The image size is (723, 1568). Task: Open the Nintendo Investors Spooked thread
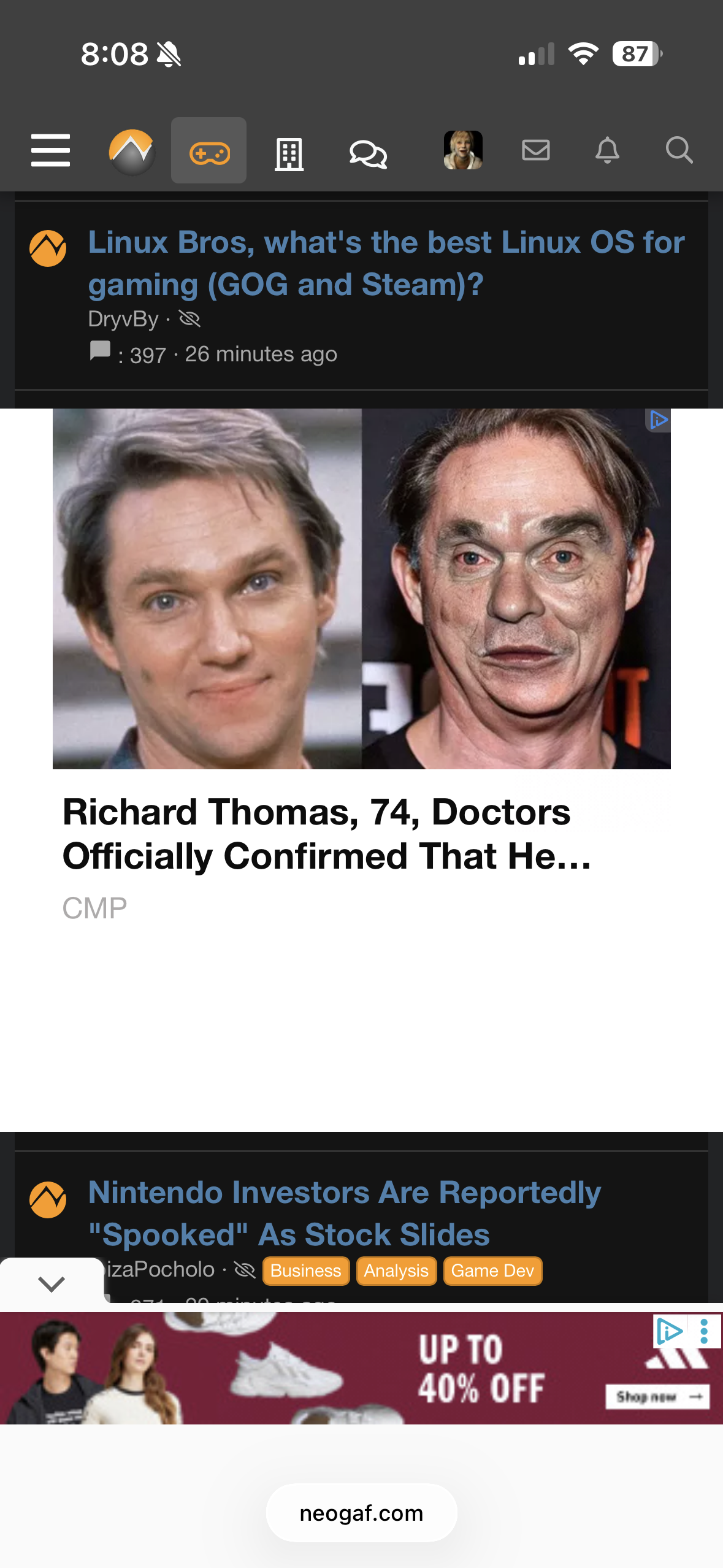[344, 1213]
